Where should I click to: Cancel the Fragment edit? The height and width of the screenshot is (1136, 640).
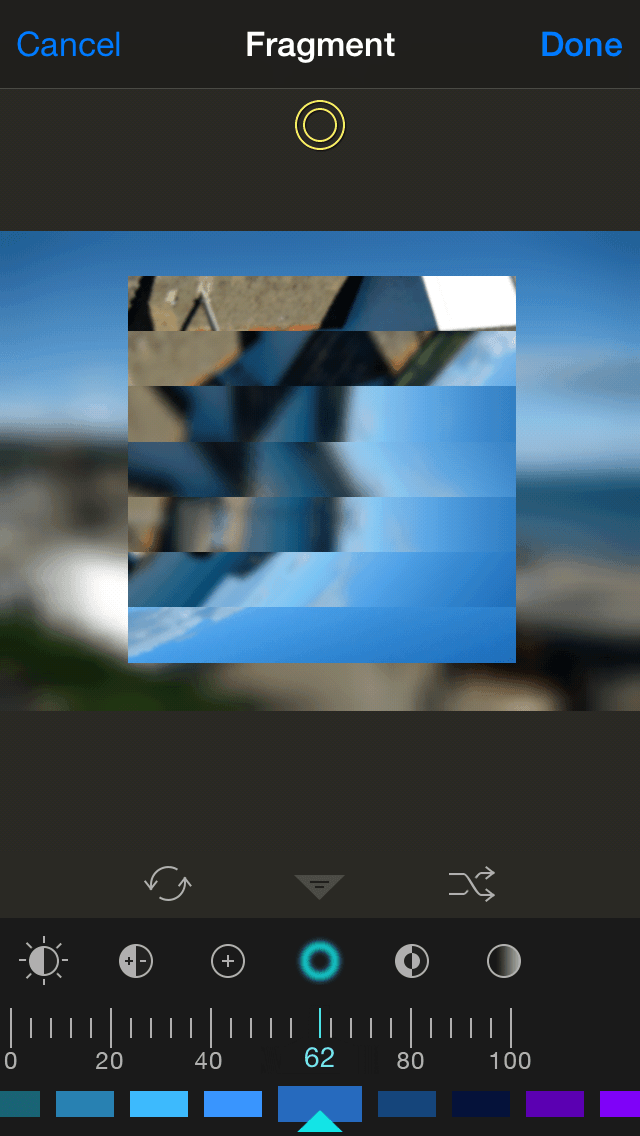[69, 45]
